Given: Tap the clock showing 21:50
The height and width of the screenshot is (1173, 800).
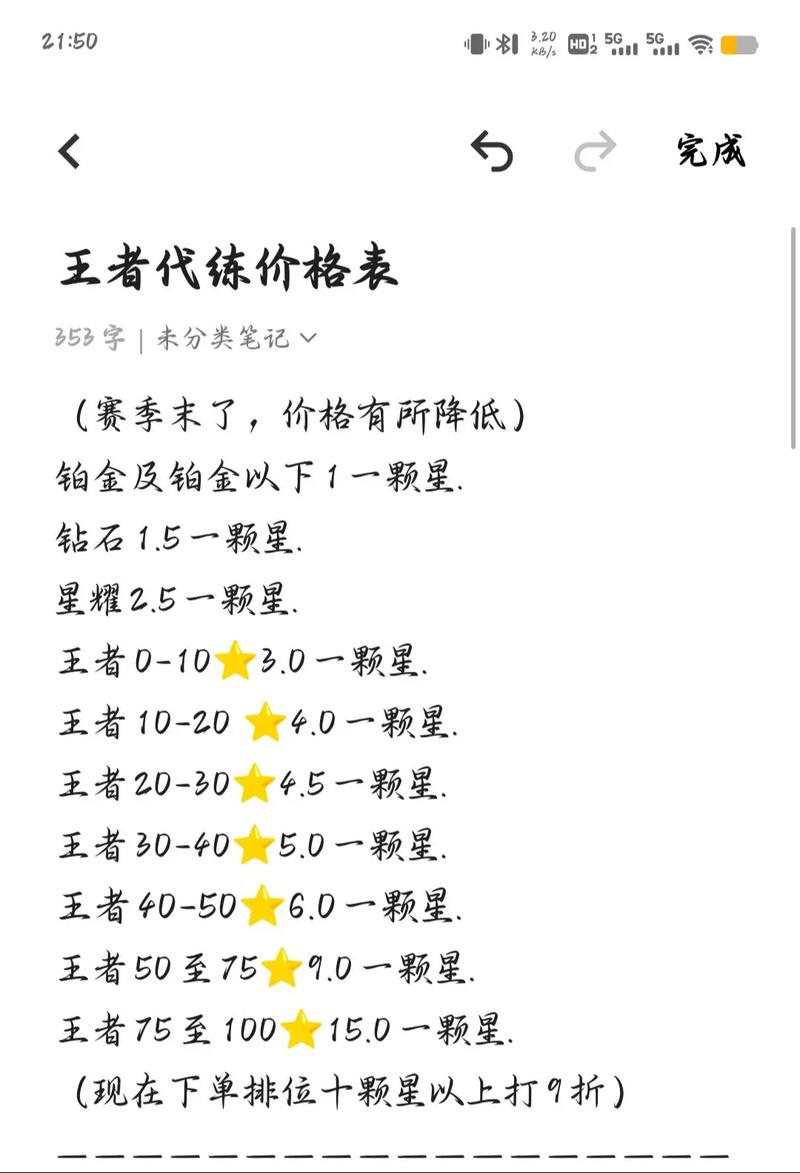Looking at the screenshot, I should [68, 43].
